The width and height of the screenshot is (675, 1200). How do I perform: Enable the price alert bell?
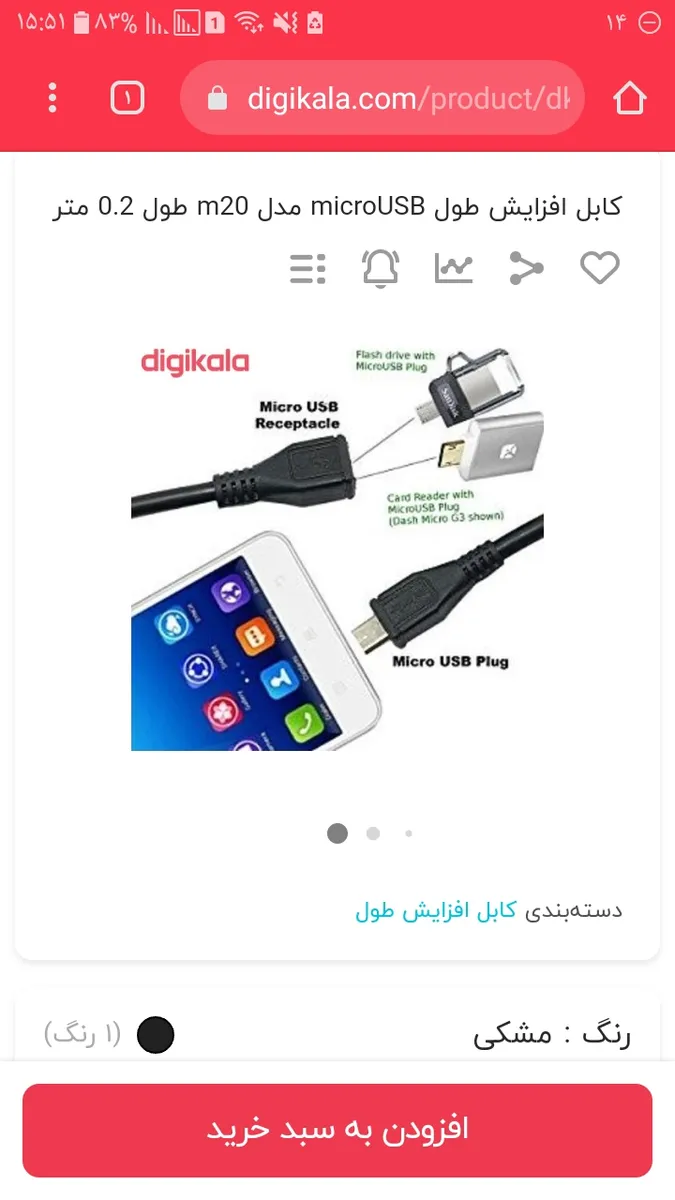pyautogui.click(x=380, y=268)
